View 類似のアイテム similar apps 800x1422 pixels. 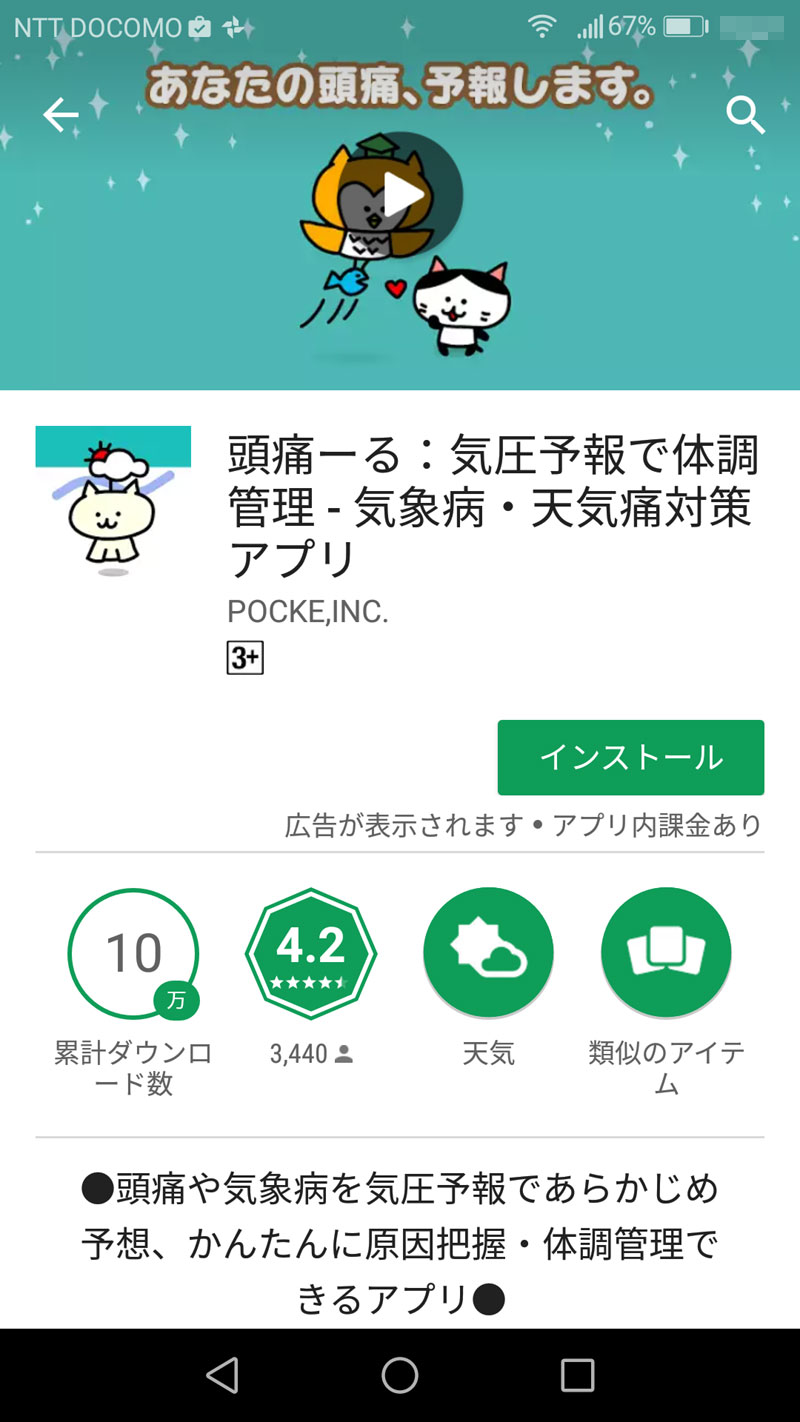coord(666,953)
